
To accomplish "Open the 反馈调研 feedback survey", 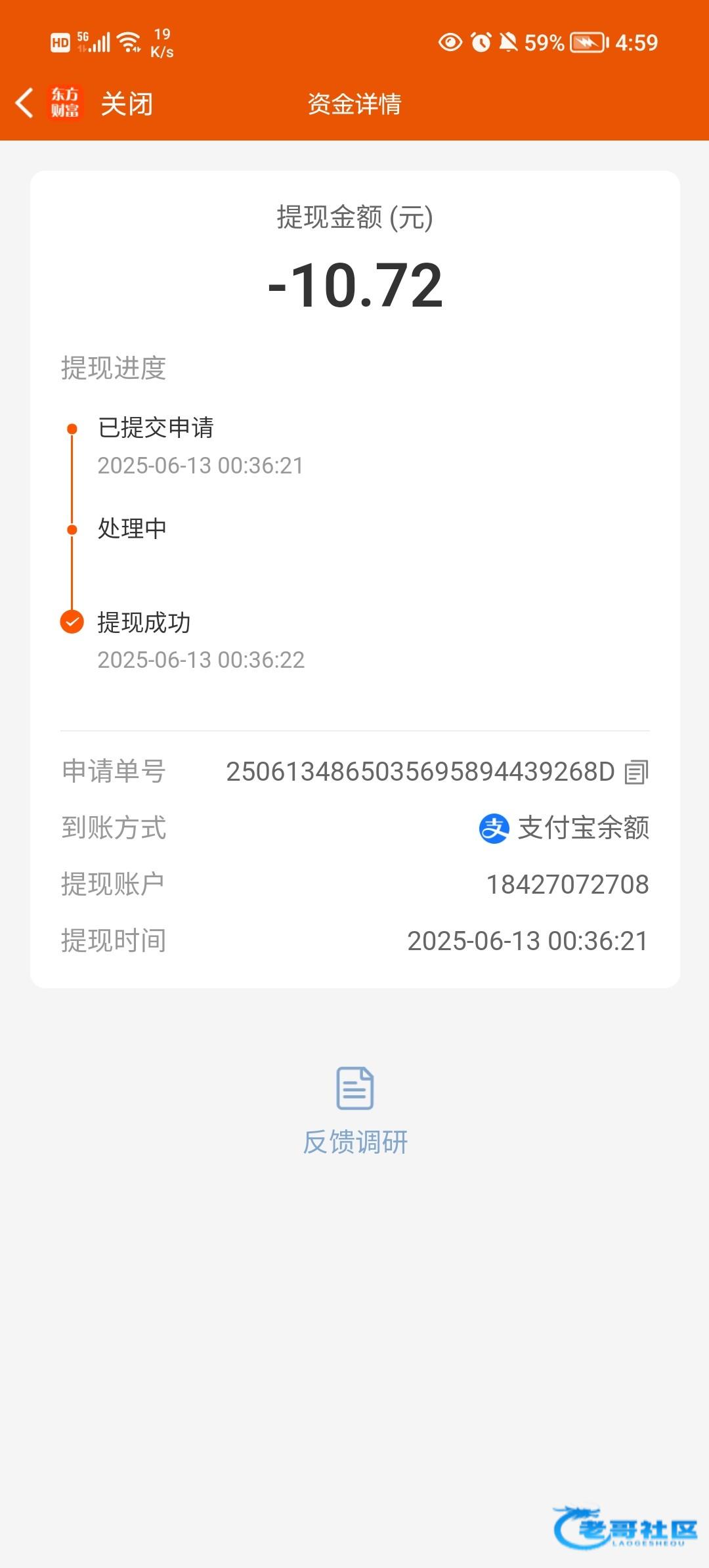I will [x=355, y=1111].
